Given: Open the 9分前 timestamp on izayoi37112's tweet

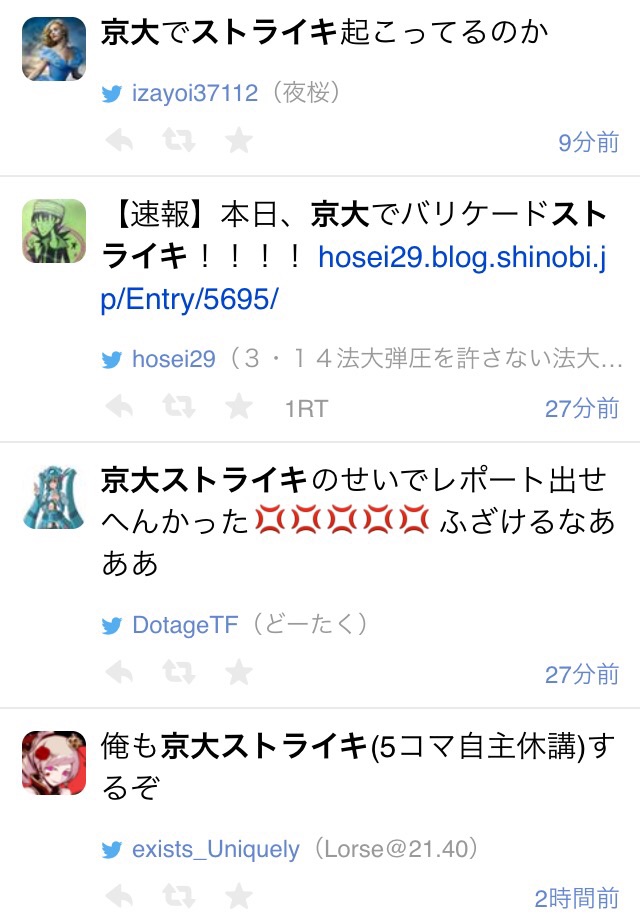Looking at the screenshot, I should (588, 143).
